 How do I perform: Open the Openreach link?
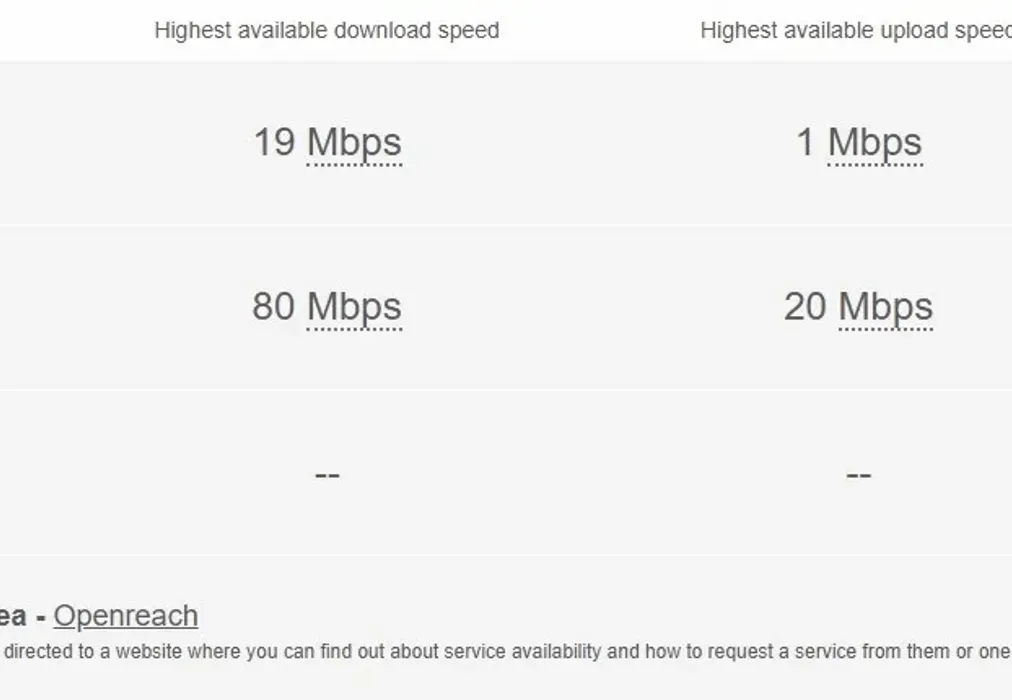[x=126, y=616]
